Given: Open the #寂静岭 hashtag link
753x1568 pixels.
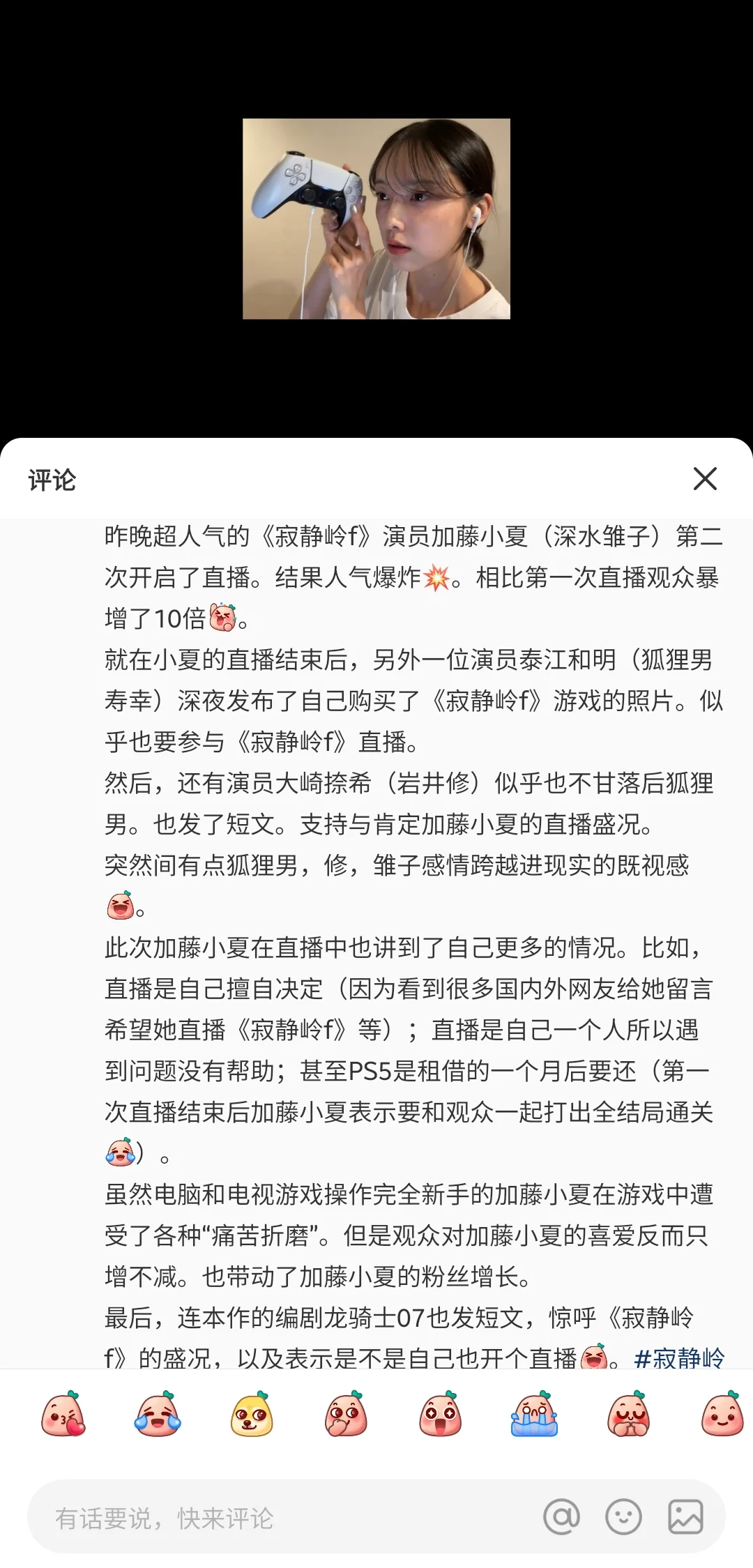Looking at the screenshot, I should pyautogui.click(x=679, y=1358).
